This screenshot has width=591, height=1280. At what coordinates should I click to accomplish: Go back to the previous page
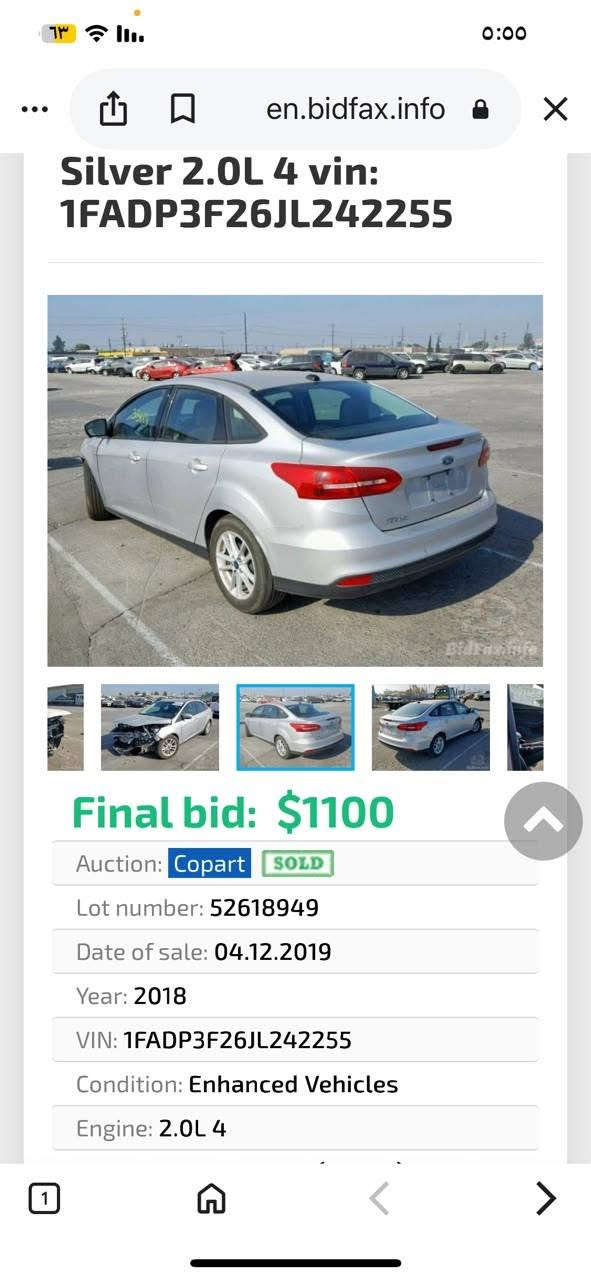point(379,1198)
